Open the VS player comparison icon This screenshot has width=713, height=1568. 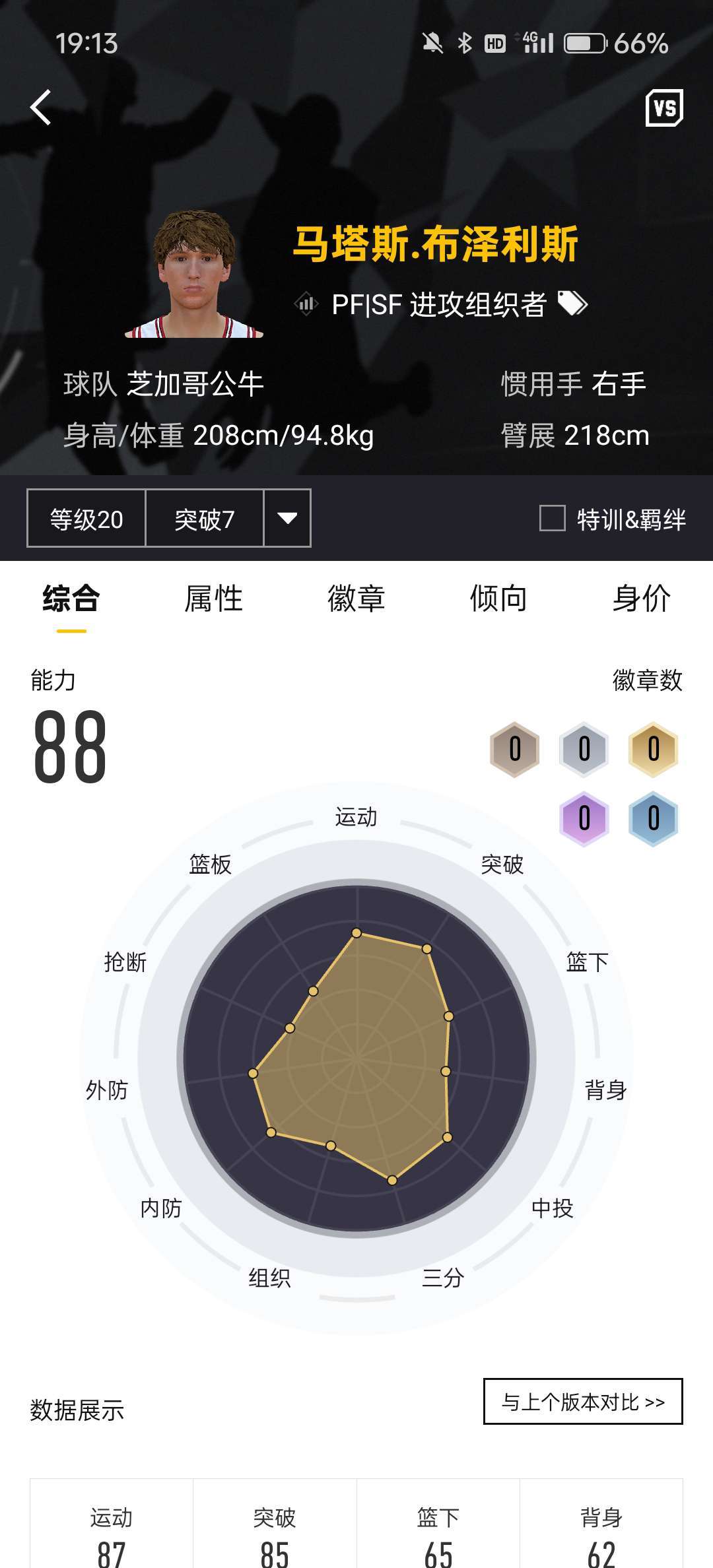(x=664, y=108)
